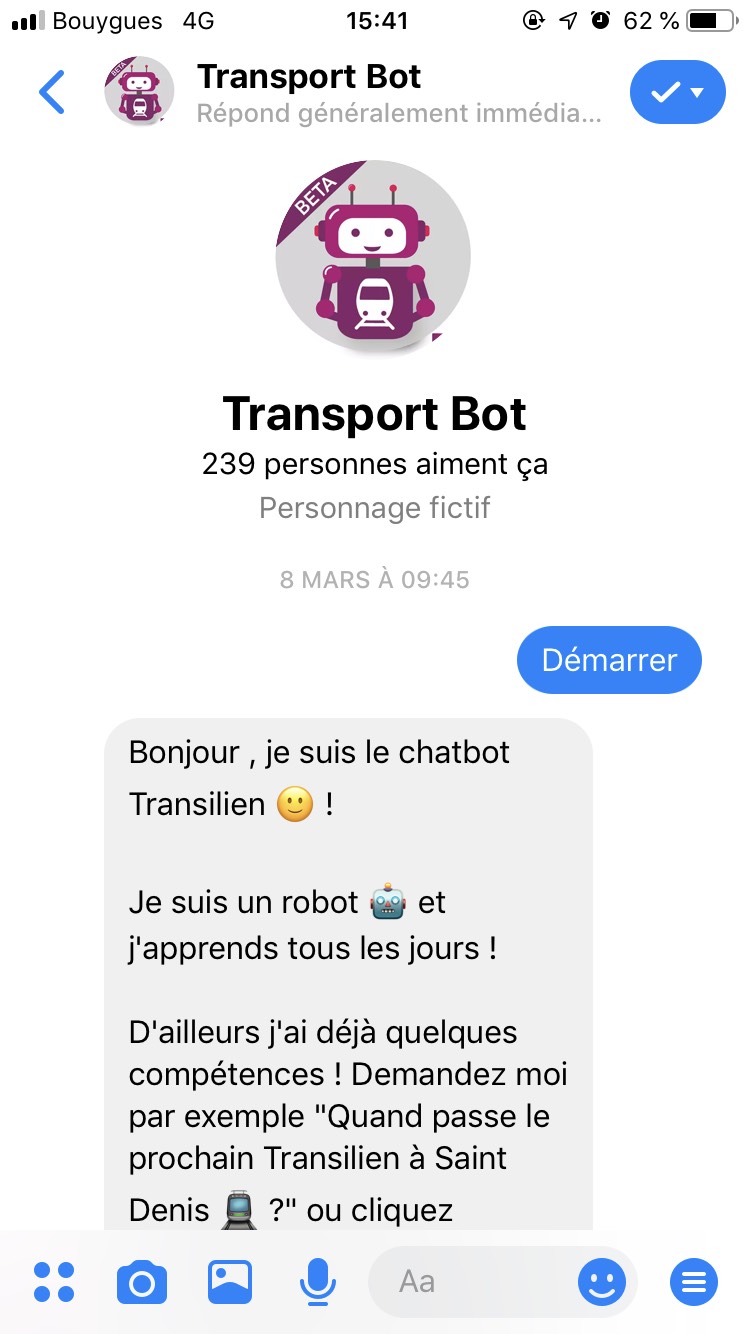
Task: Go back using the blue chevron
Action: coord(52,91)
